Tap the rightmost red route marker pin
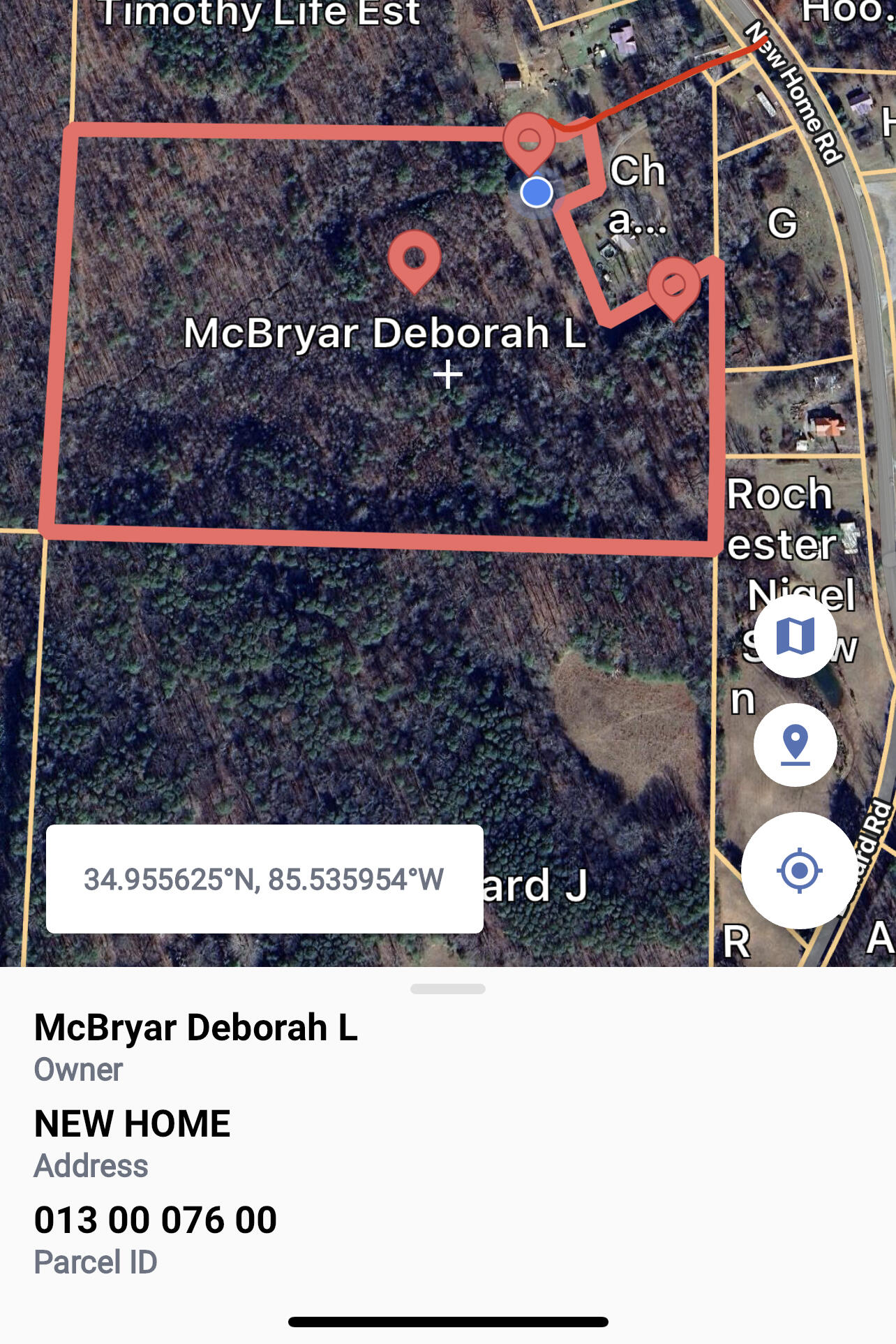The height and width of the screenshot is (1344, 896). tap(675, 285)
